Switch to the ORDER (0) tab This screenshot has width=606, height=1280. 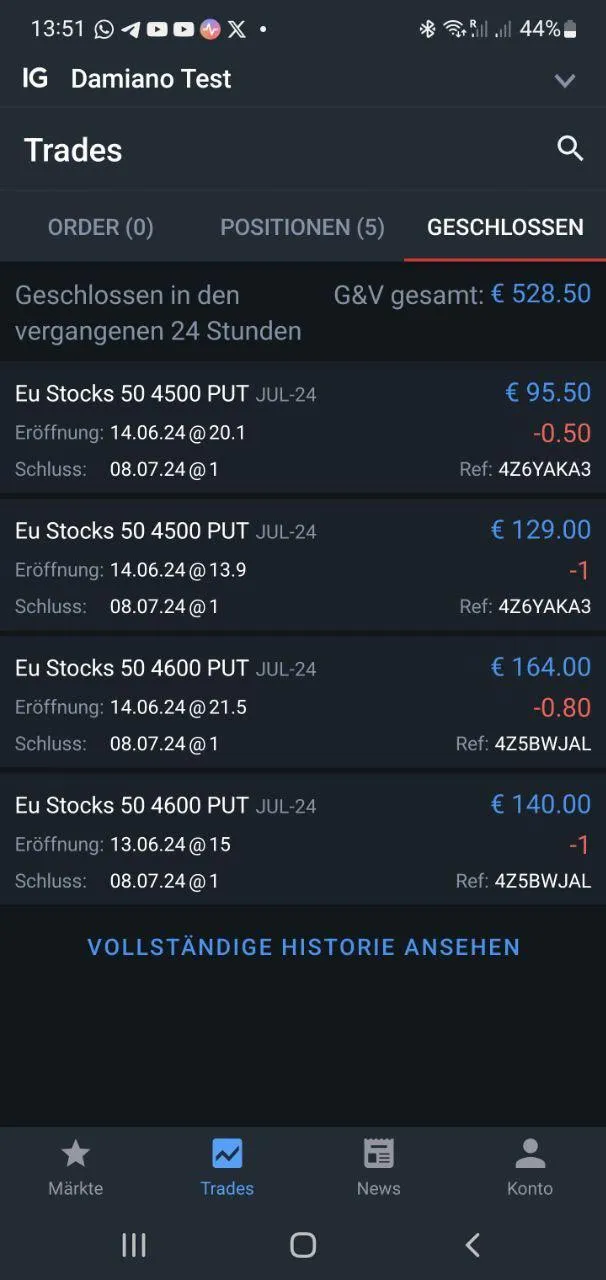[x=101, y=227]
